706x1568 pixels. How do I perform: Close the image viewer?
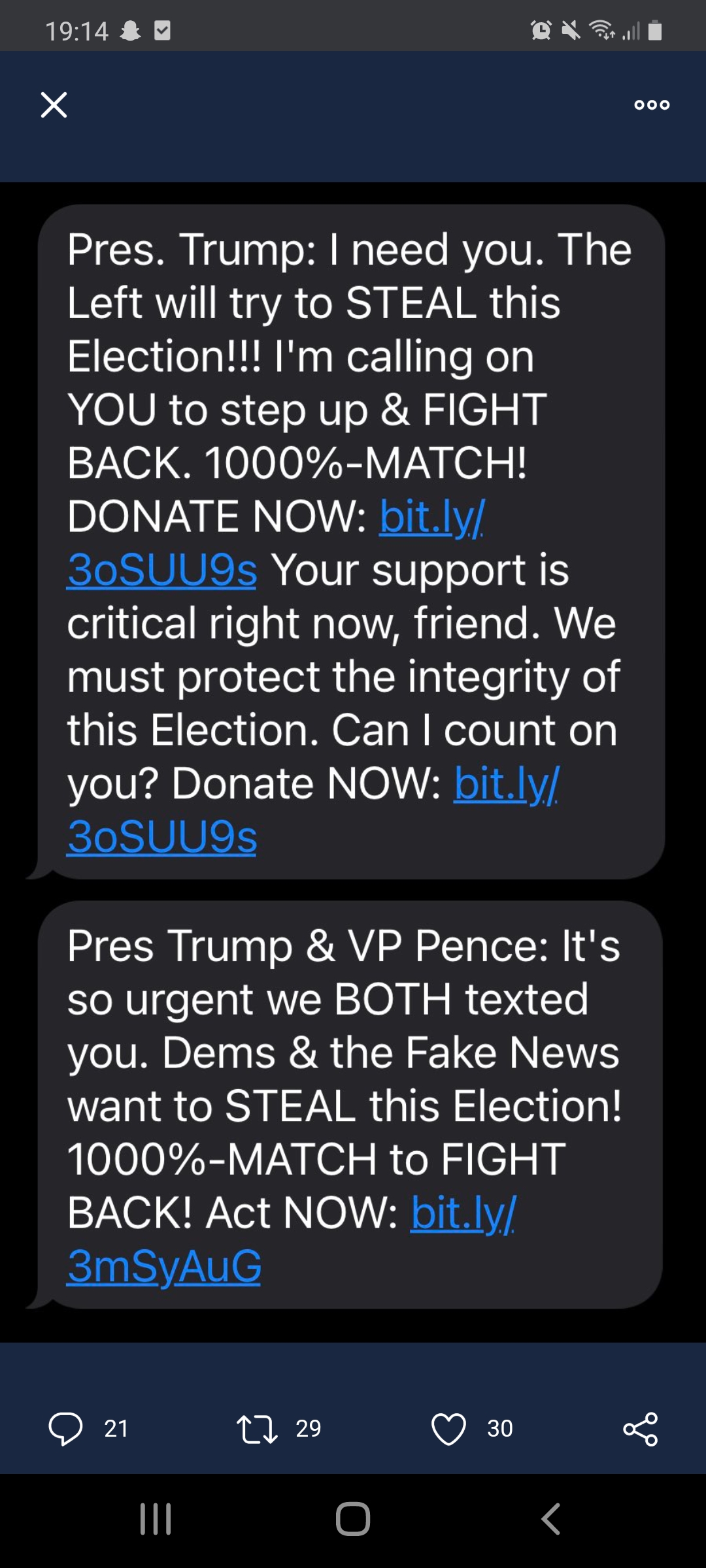(x=54, y=105)
